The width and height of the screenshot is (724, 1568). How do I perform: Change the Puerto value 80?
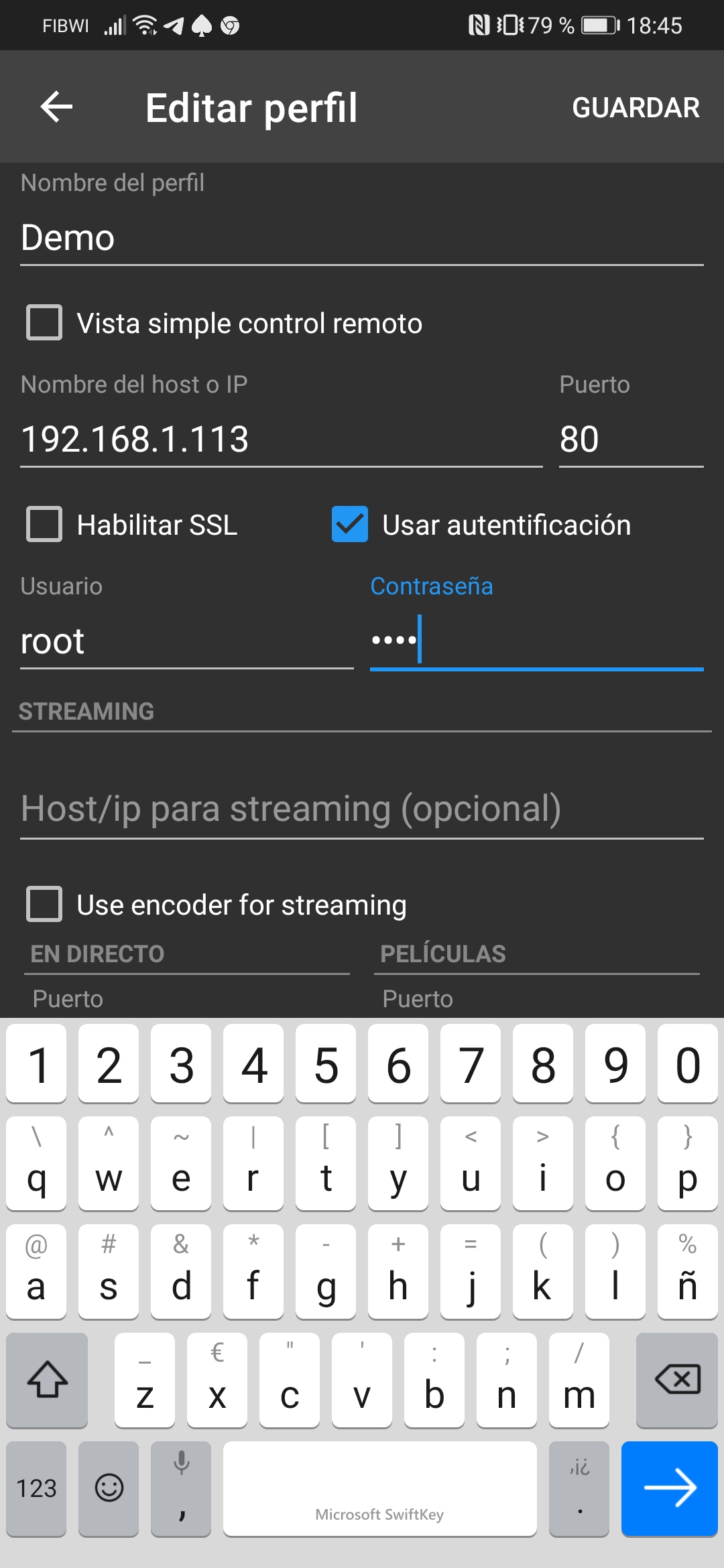point(630,440)
